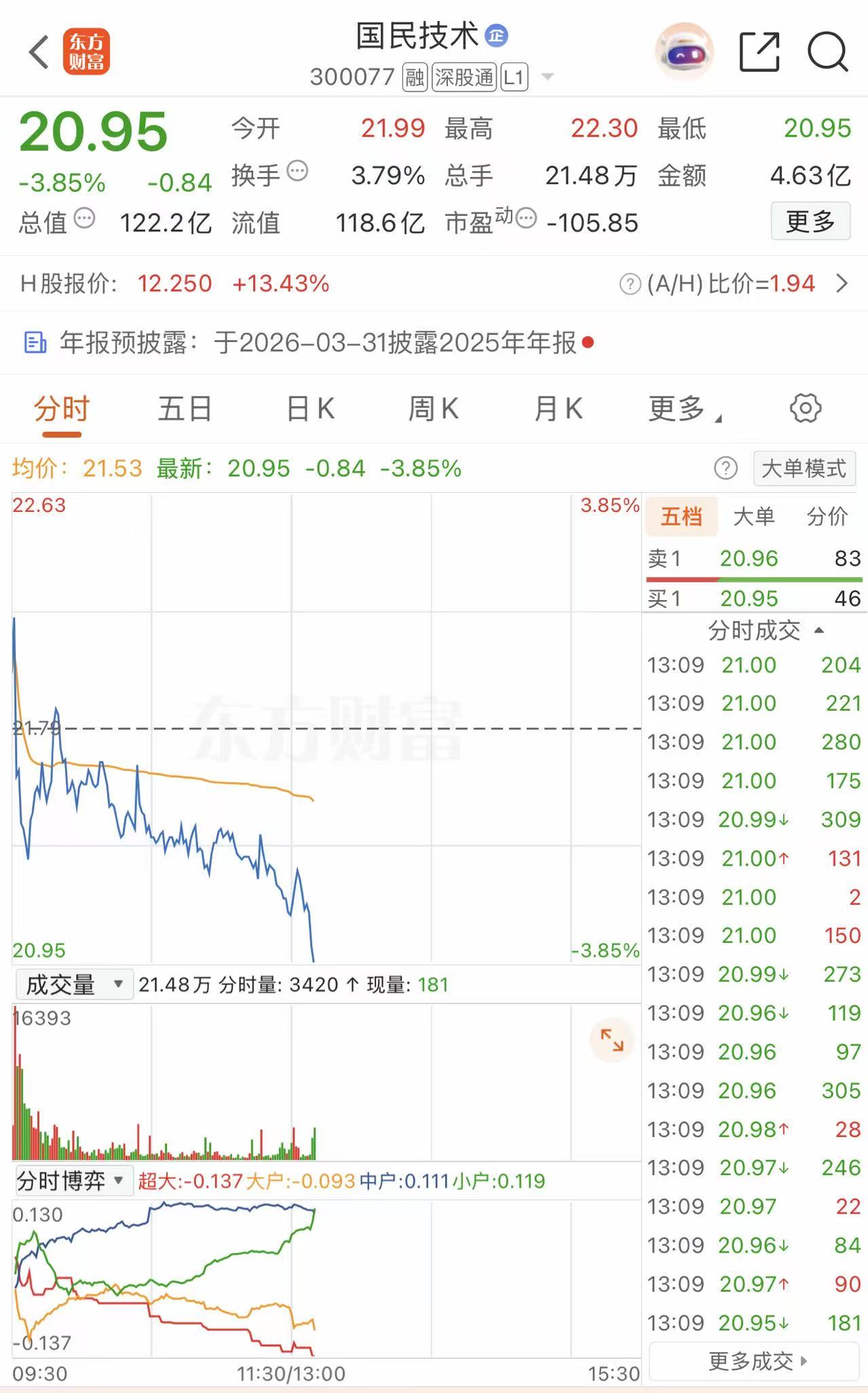Expand the chart to full screen
This screenshot has height=1393, width=868.
(611, 1040)
